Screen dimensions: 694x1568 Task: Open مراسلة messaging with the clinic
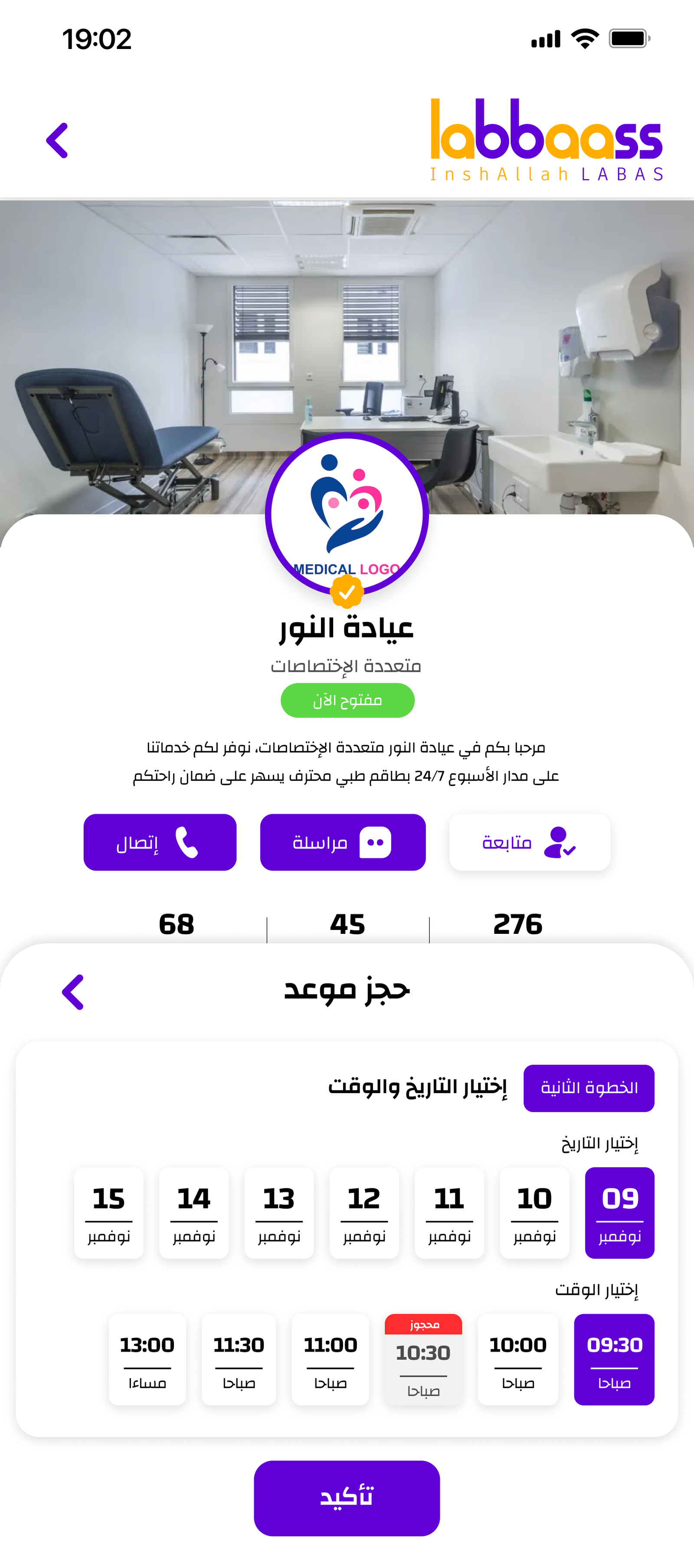point(343,842)
